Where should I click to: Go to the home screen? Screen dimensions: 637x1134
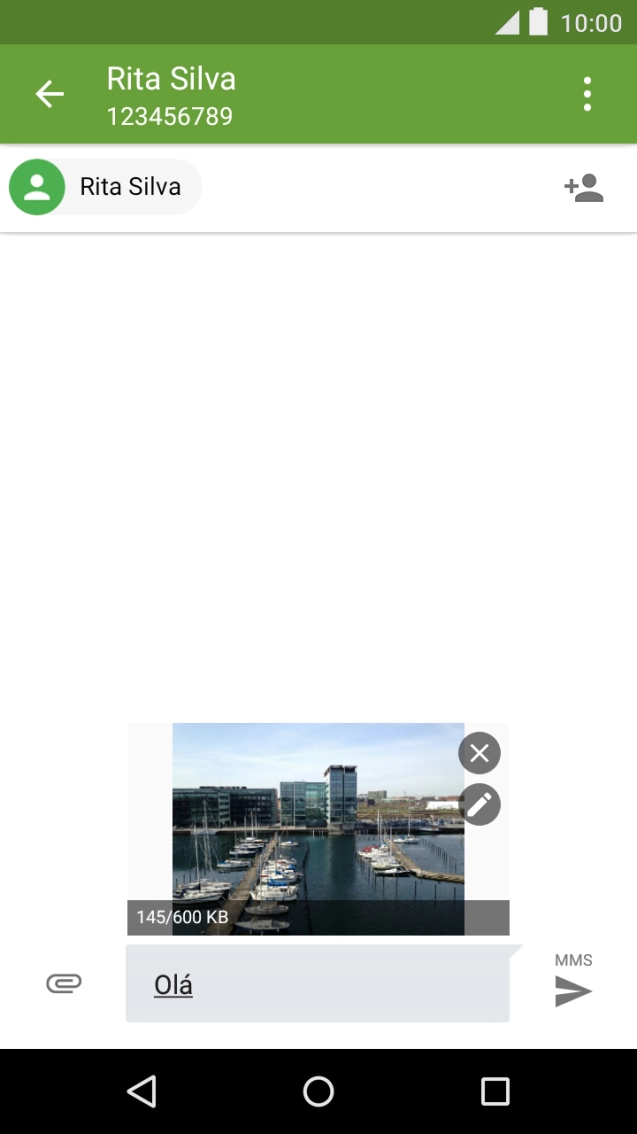click(x=318, y=1091)
